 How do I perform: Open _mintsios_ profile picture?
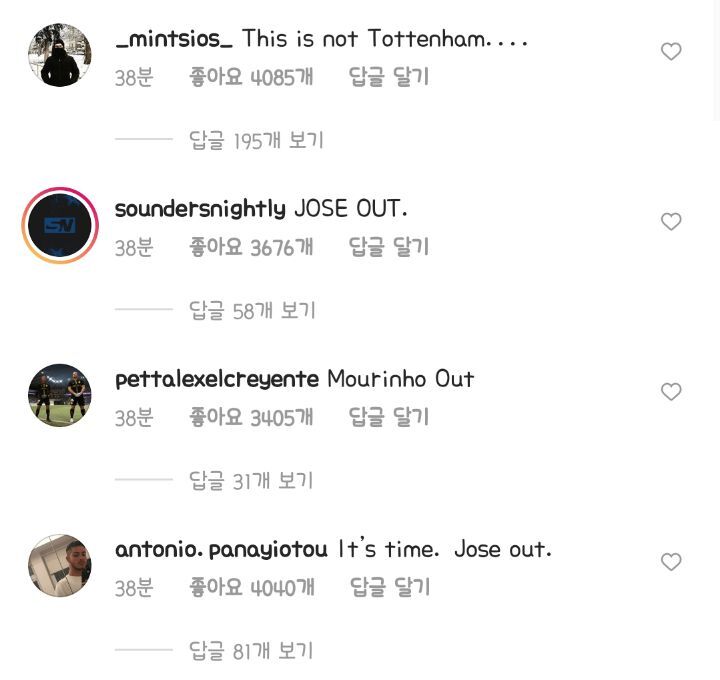coord(59,55)
